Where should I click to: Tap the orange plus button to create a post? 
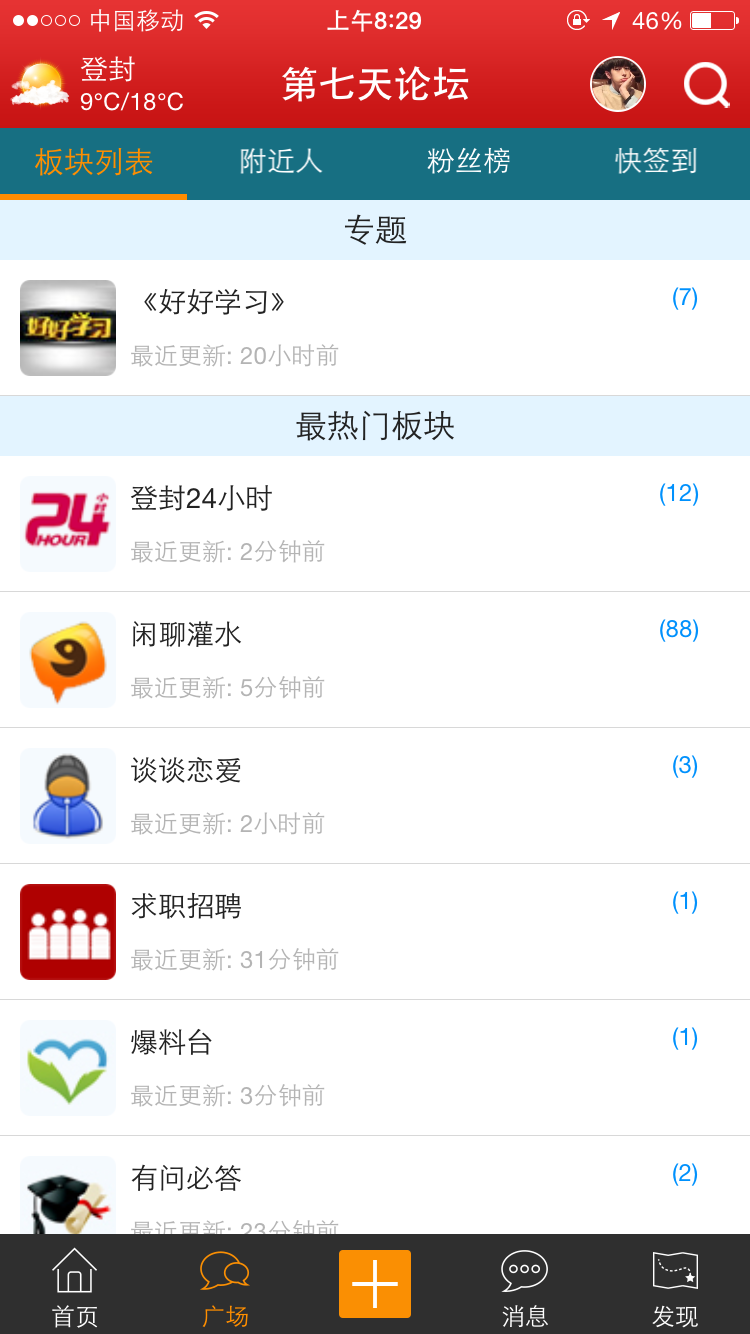point(375,1284)
